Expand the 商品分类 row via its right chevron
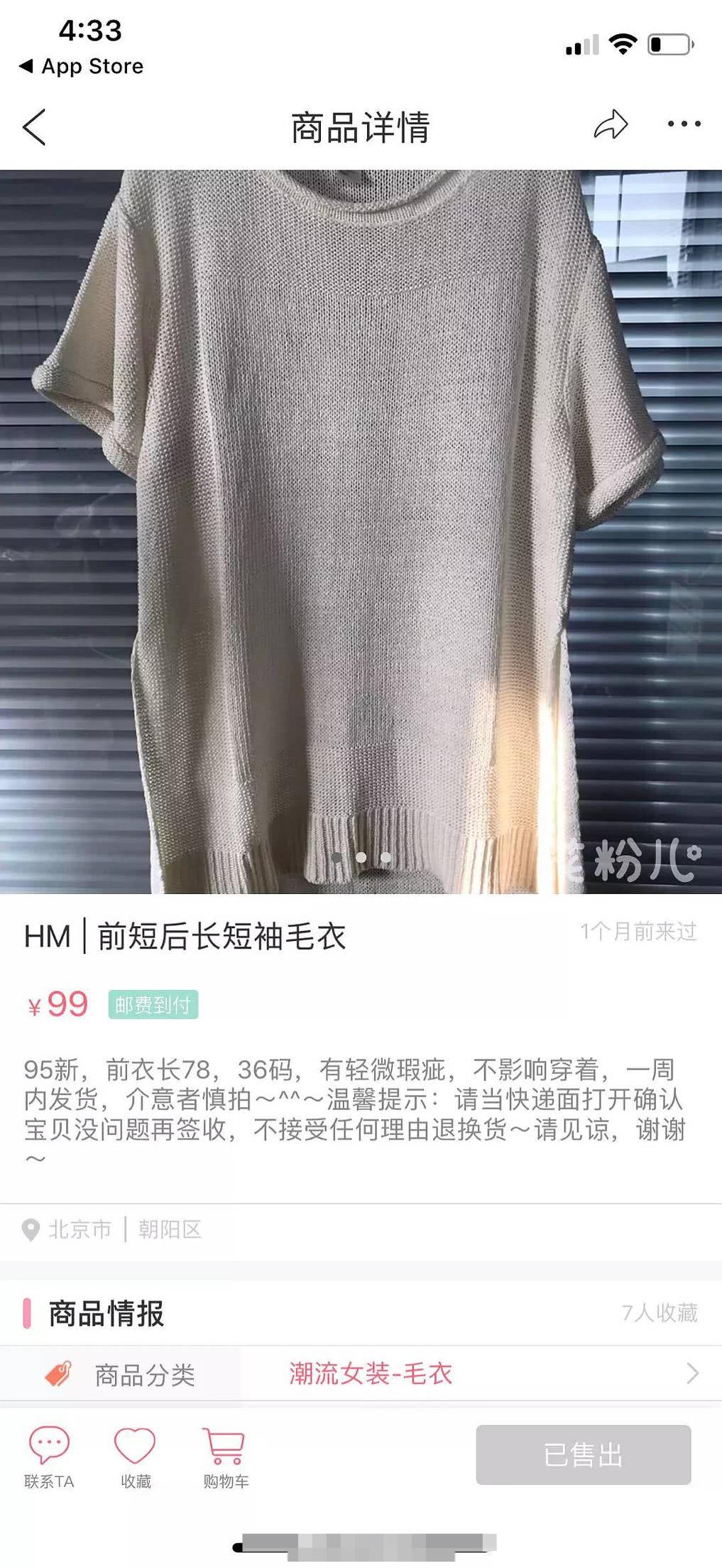This screenshot has width=722, height=1568. click(x=694, y=1373)
